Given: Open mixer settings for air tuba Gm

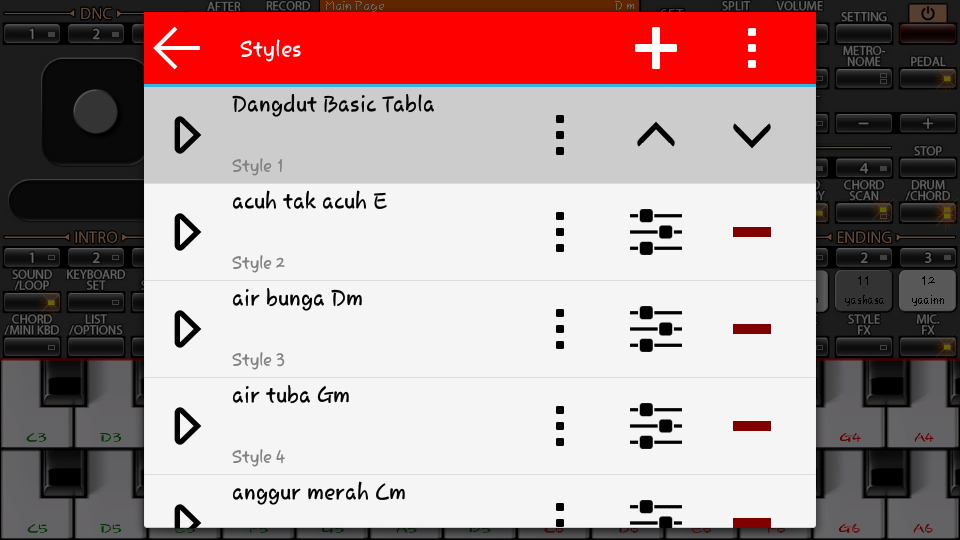Looking at the screenshot, I should coord(656,426).
